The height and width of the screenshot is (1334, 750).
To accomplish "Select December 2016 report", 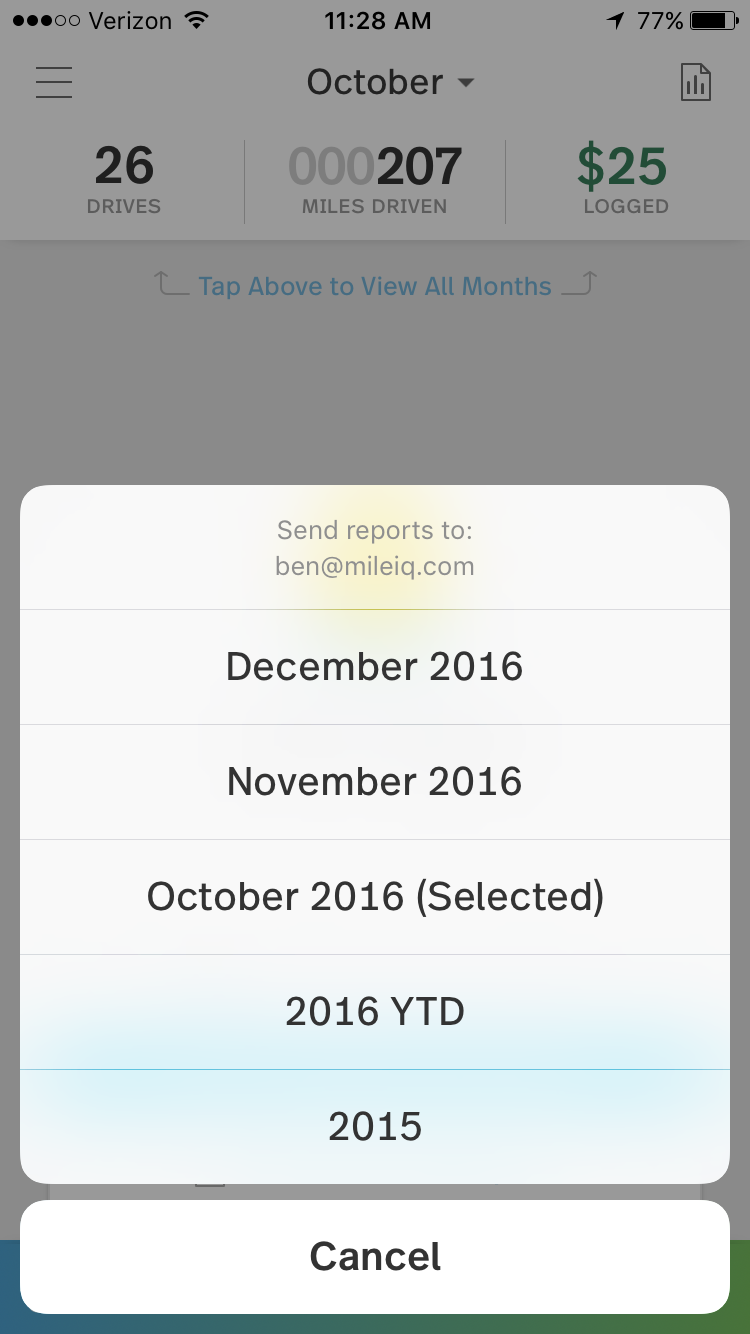I will tap(375, 667).
